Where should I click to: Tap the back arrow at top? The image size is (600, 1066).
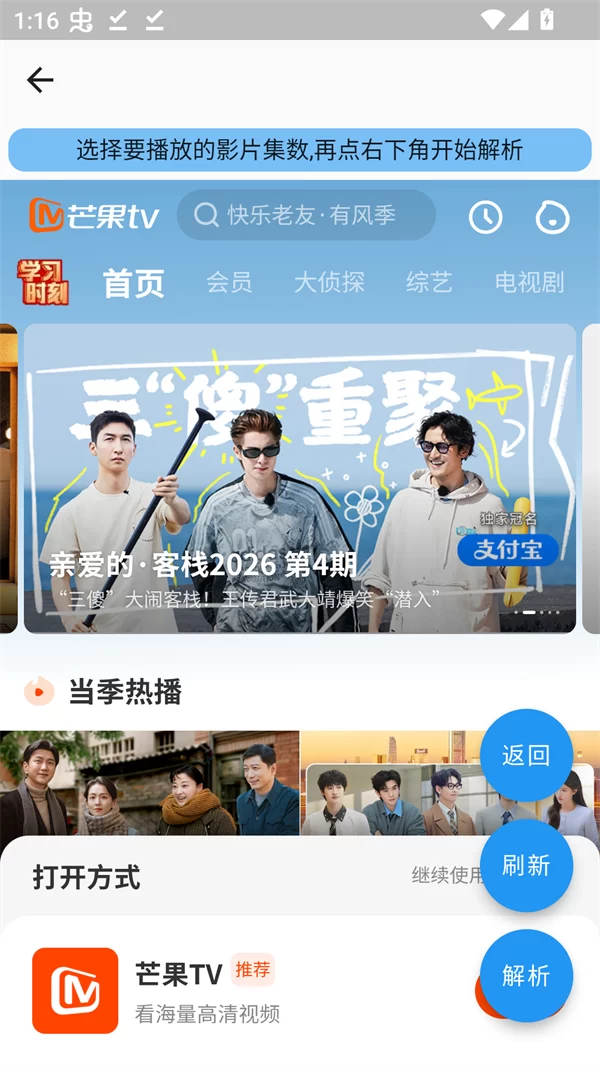40,80
